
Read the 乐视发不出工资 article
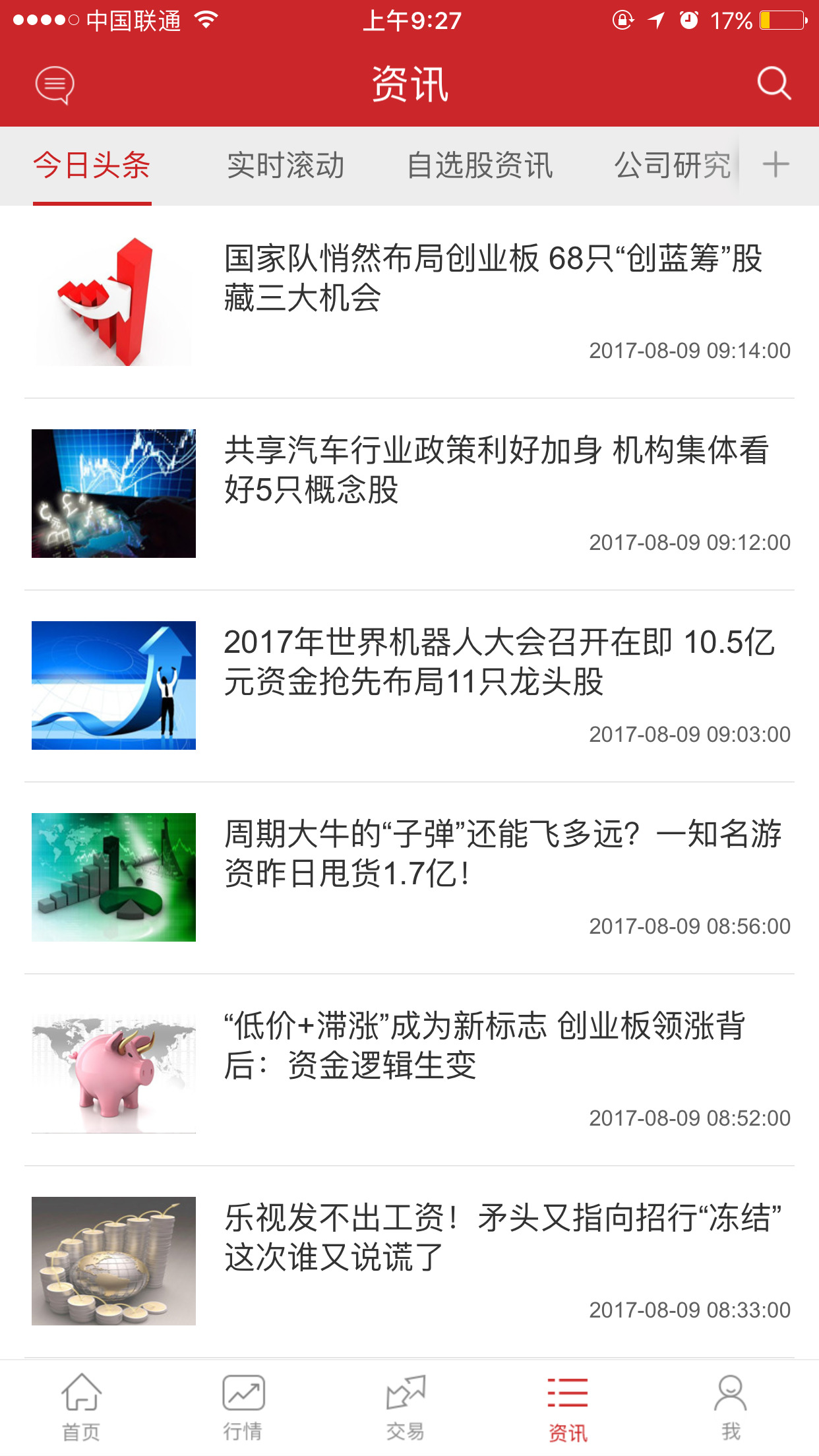(502, 1237)
